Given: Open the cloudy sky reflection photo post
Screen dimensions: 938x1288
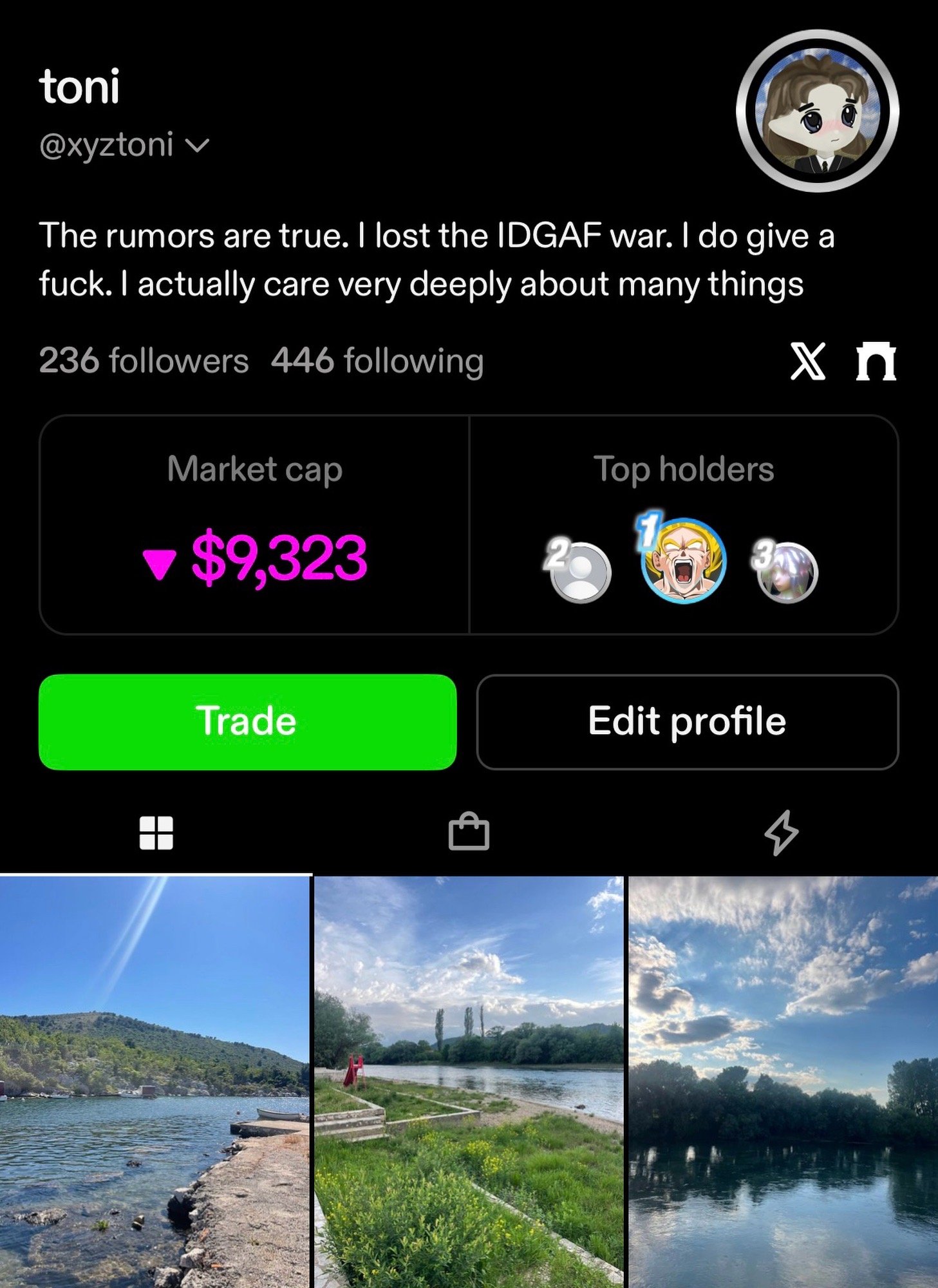Looking at the screenshot, I should point(783,1082).
